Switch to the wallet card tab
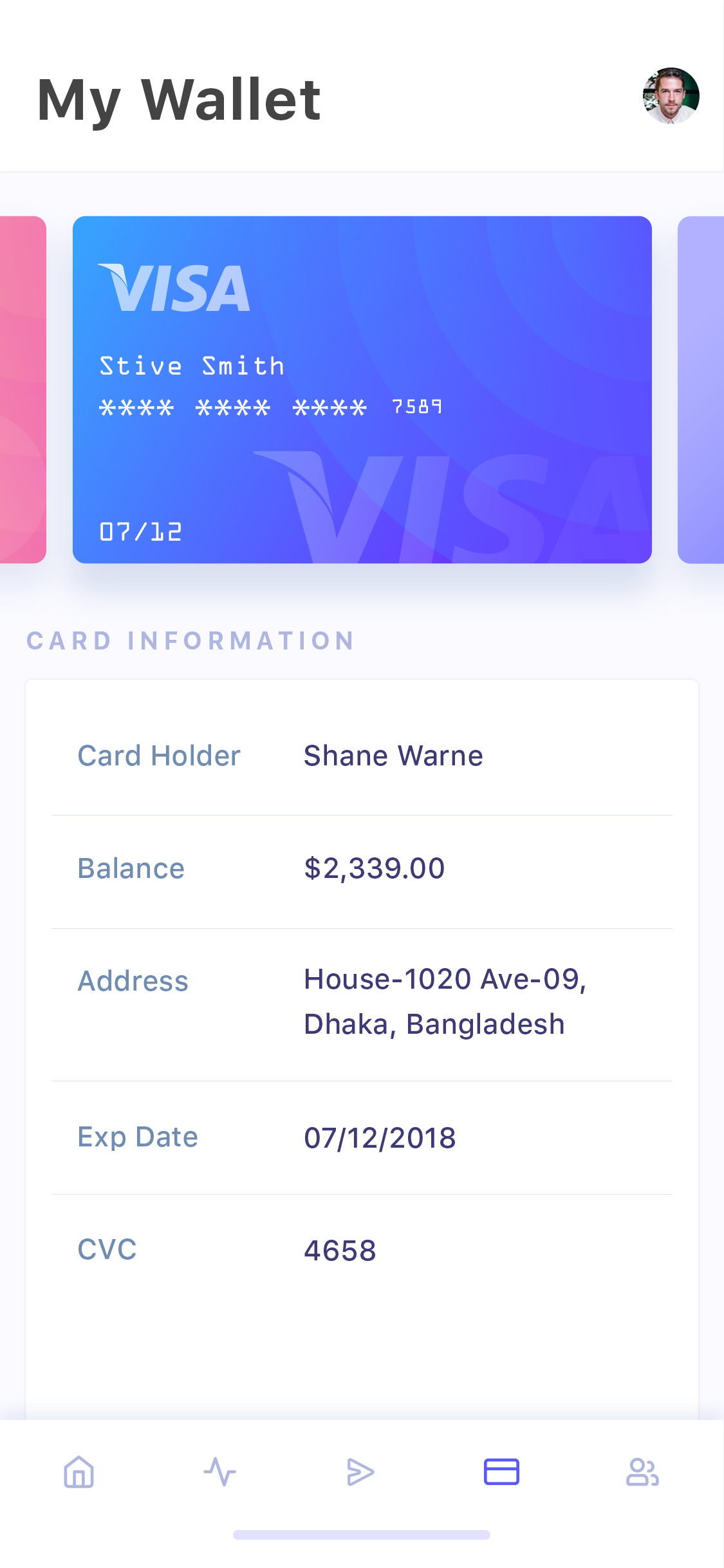Screen dimensions: 724x1568 (x=501, y=1471)
